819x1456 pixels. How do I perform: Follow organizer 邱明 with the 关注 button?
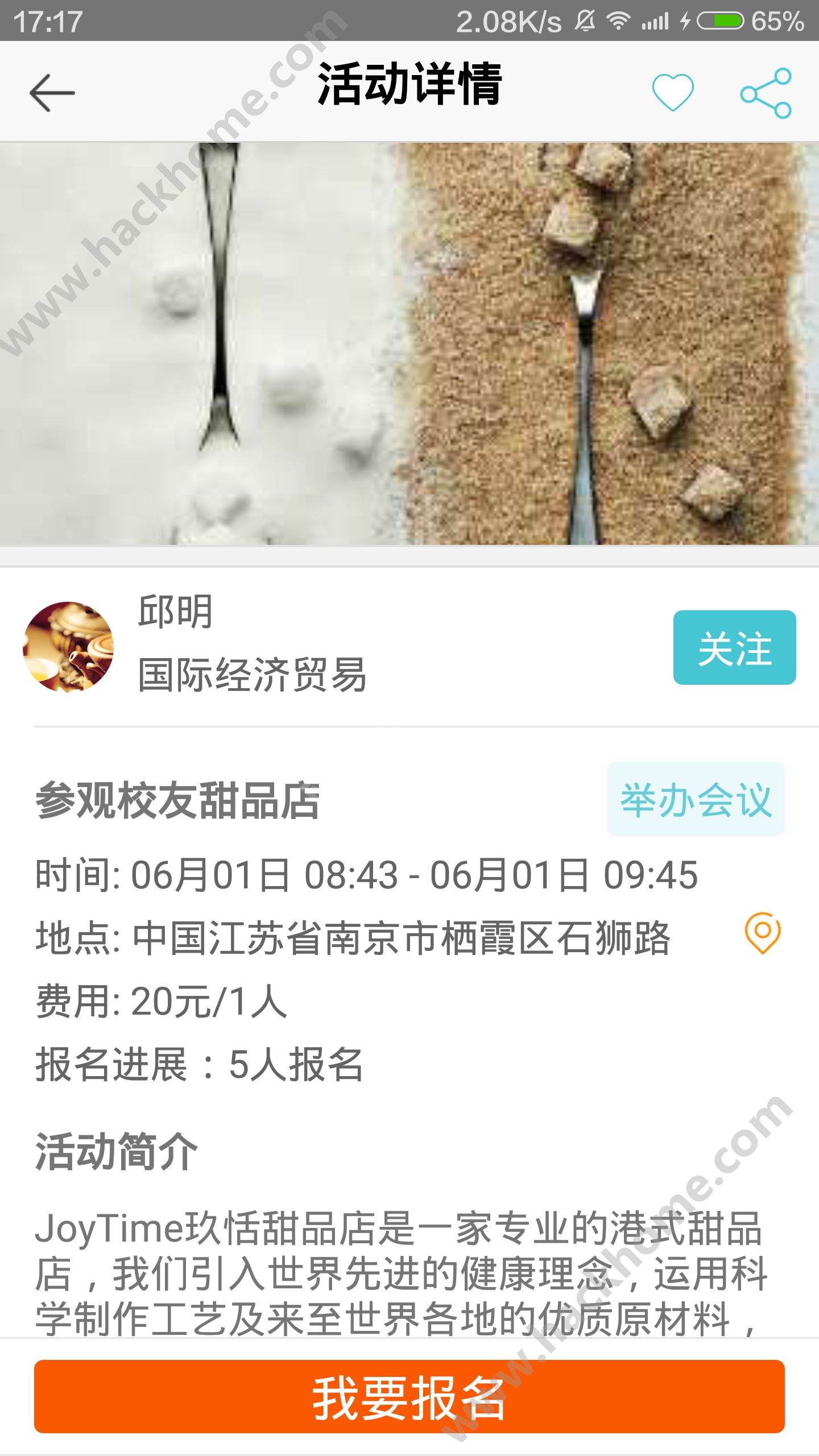pyautogui.click(x=734, y=647)
